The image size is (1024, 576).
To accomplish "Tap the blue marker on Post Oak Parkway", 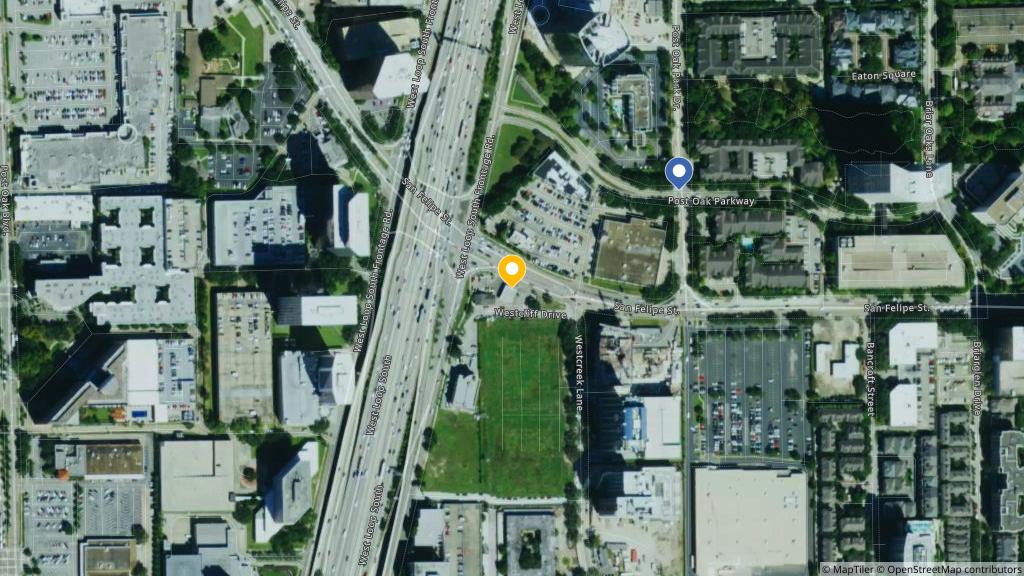I will (x=679, y=172).
